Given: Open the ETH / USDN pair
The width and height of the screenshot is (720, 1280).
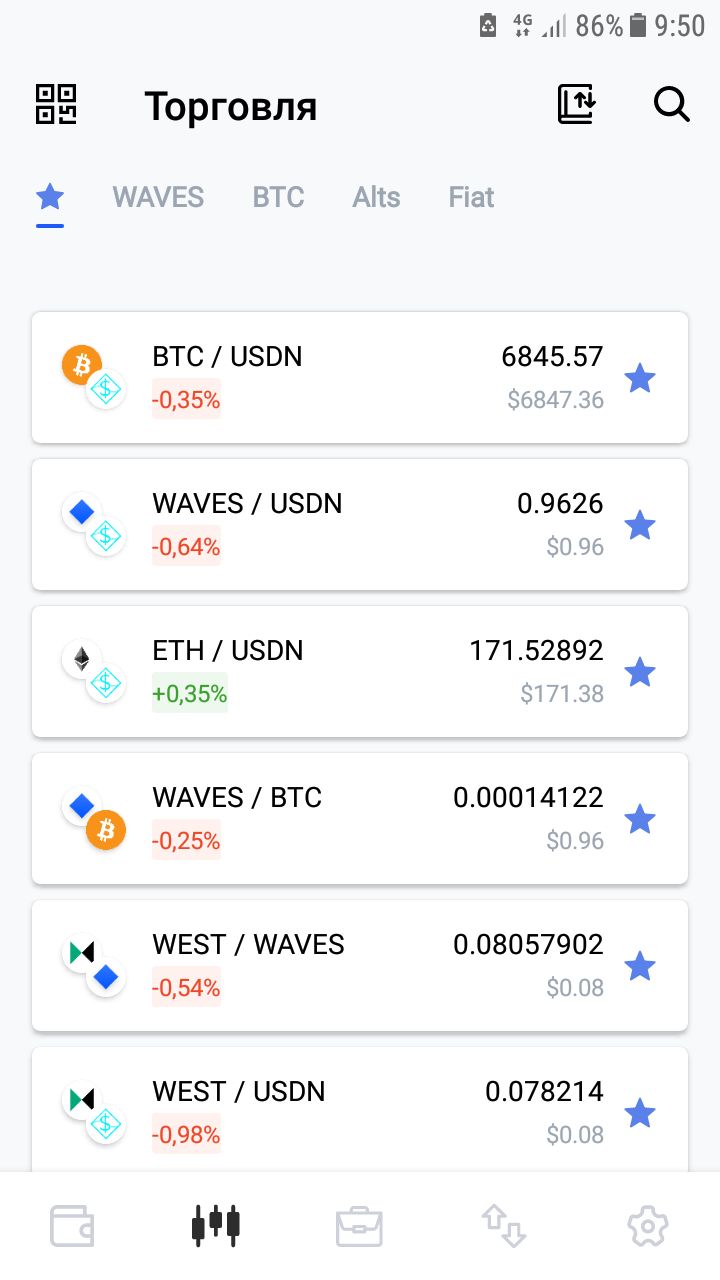Looking at the screenshot, I should click(x=360, y=671).
